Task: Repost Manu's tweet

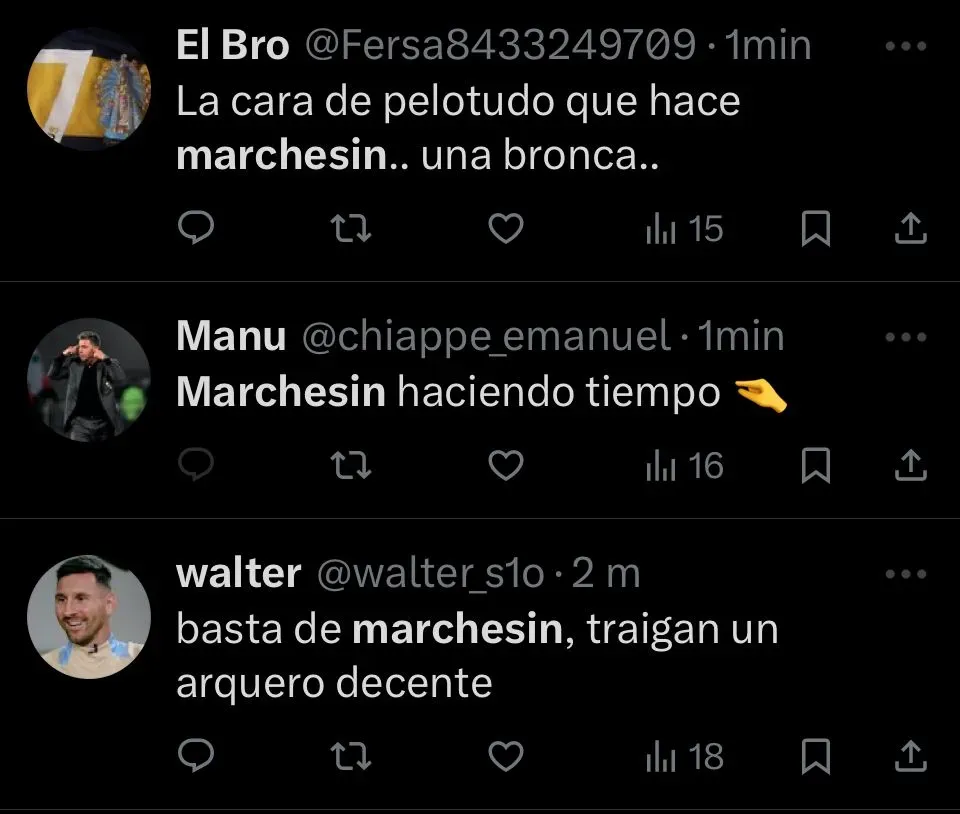Action: (351, 466)
